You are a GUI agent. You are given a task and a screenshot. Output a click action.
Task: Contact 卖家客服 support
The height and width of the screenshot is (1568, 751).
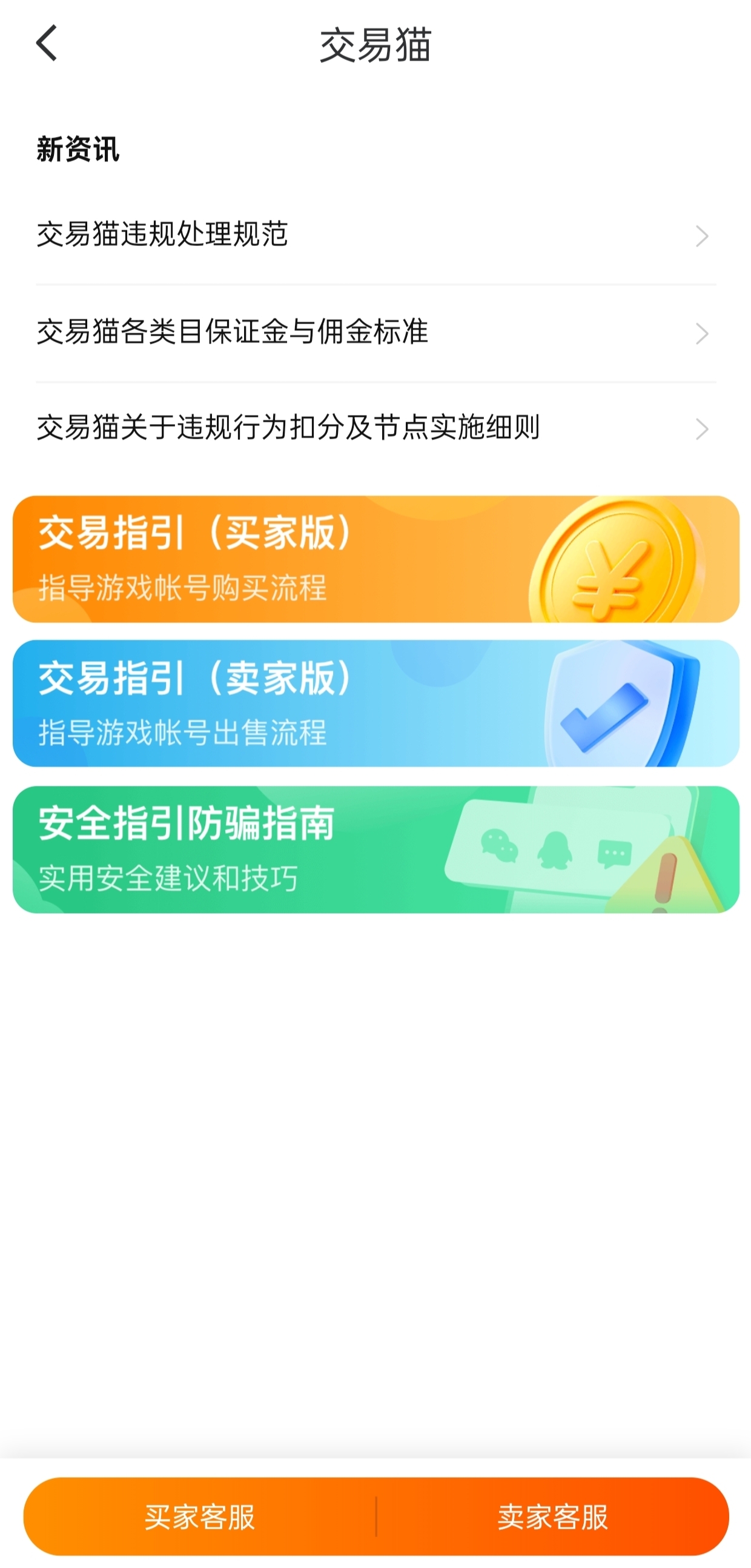coord(552,1517)
